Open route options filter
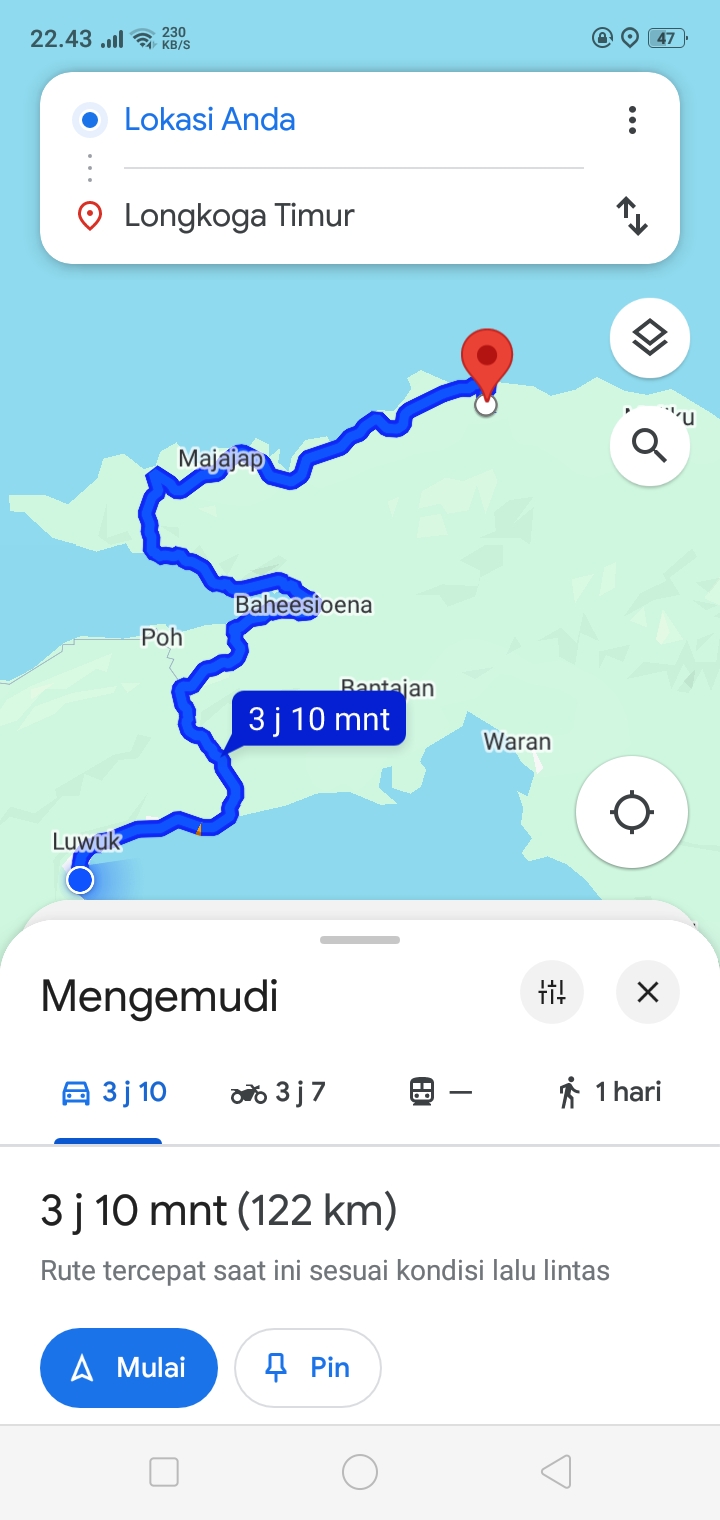720x1520 pixels. 552,992
